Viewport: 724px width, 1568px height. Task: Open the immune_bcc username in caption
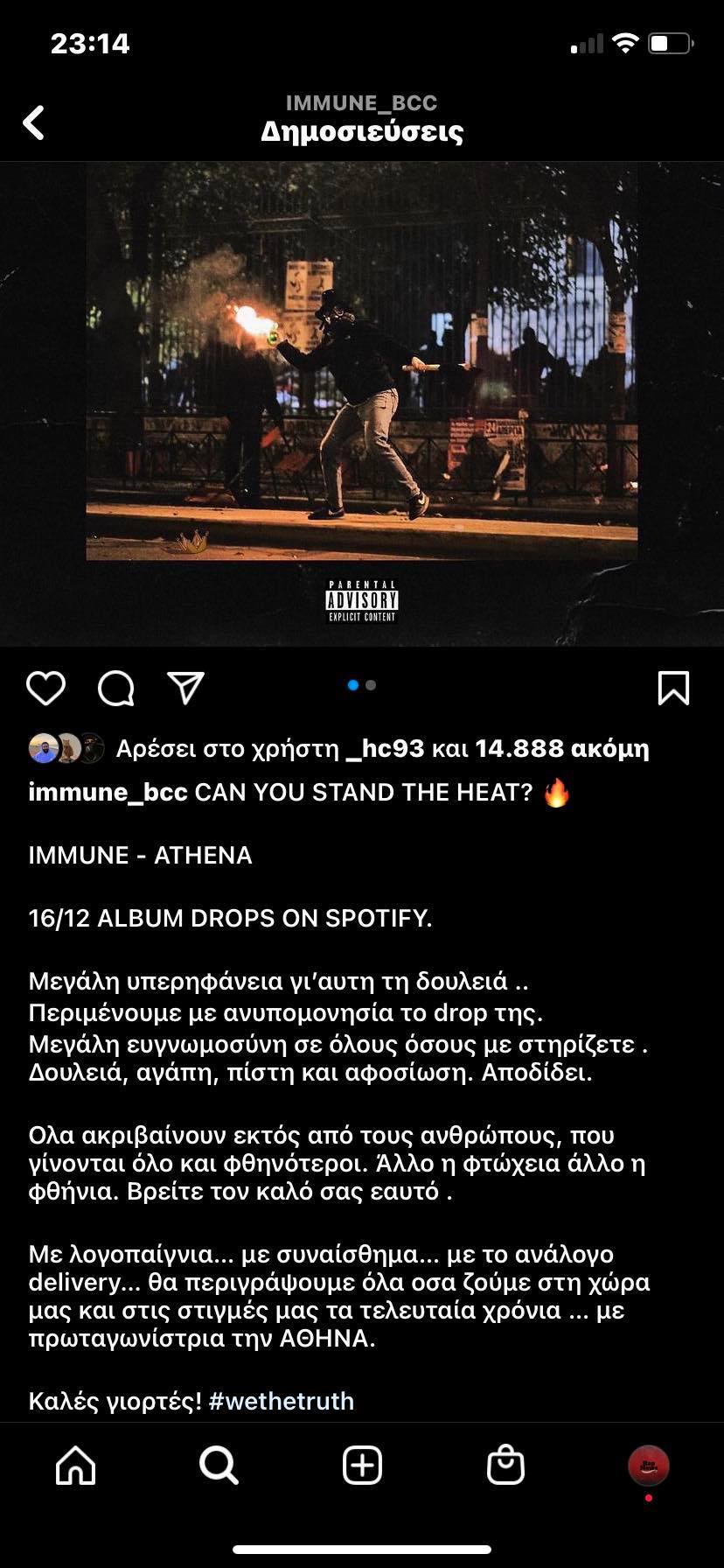point(108,793)
